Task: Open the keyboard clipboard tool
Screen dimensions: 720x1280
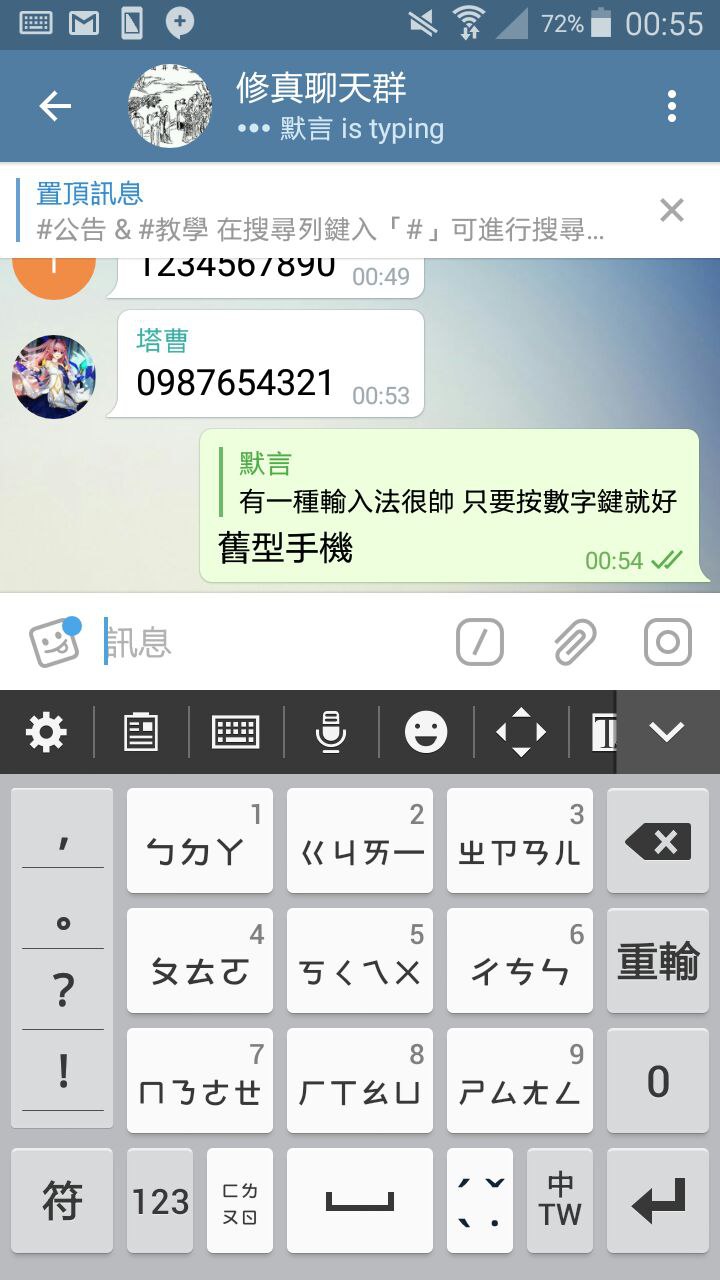Action: click(141, 733)
